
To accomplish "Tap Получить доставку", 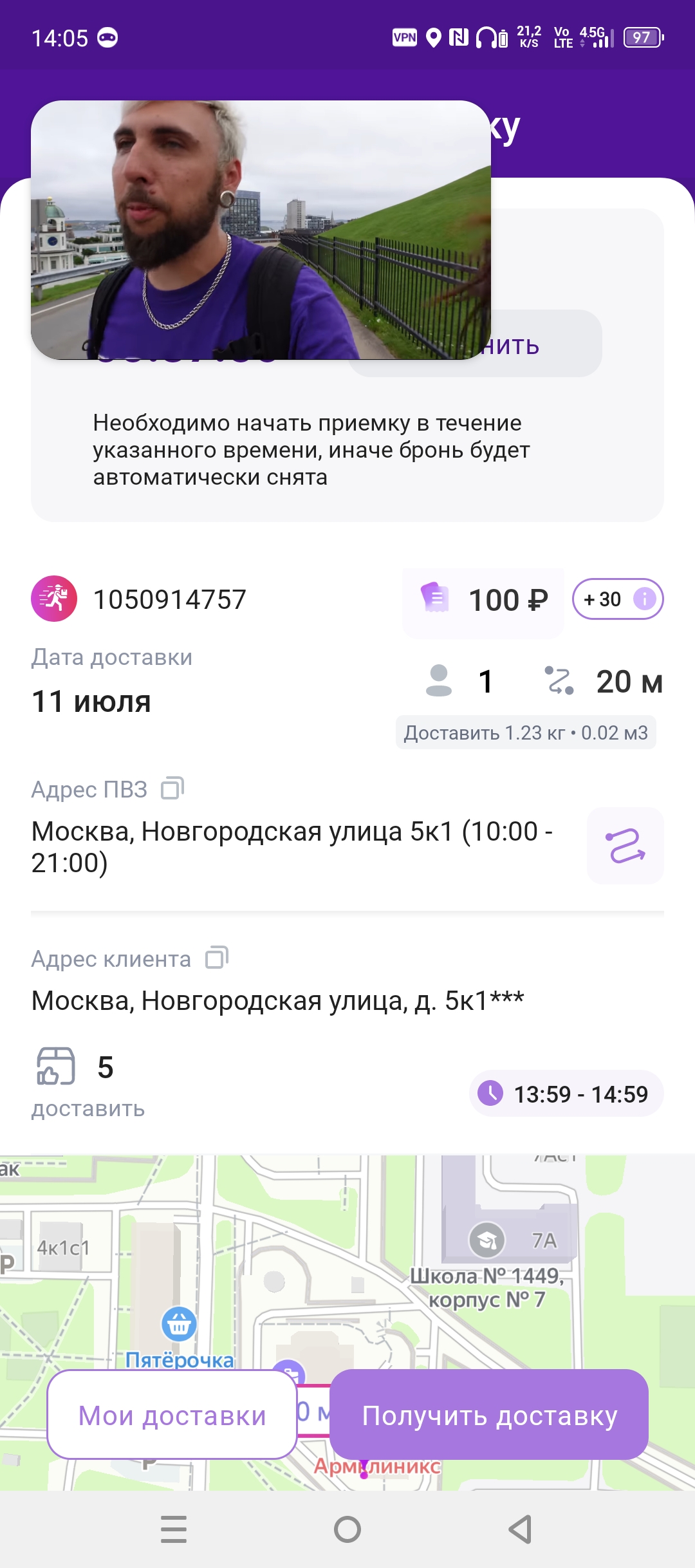I will pos(489,1415).
